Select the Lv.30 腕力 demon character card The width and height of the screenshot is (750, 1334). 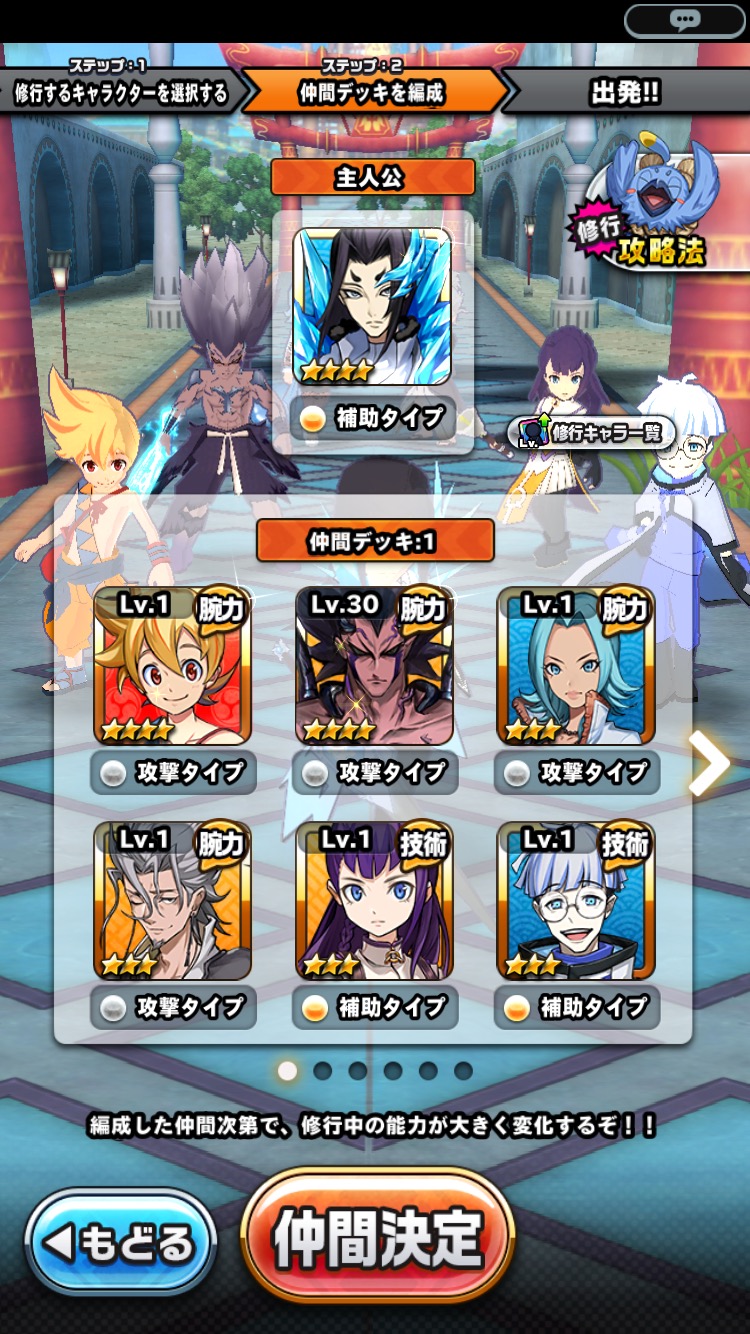pos(374,666)
